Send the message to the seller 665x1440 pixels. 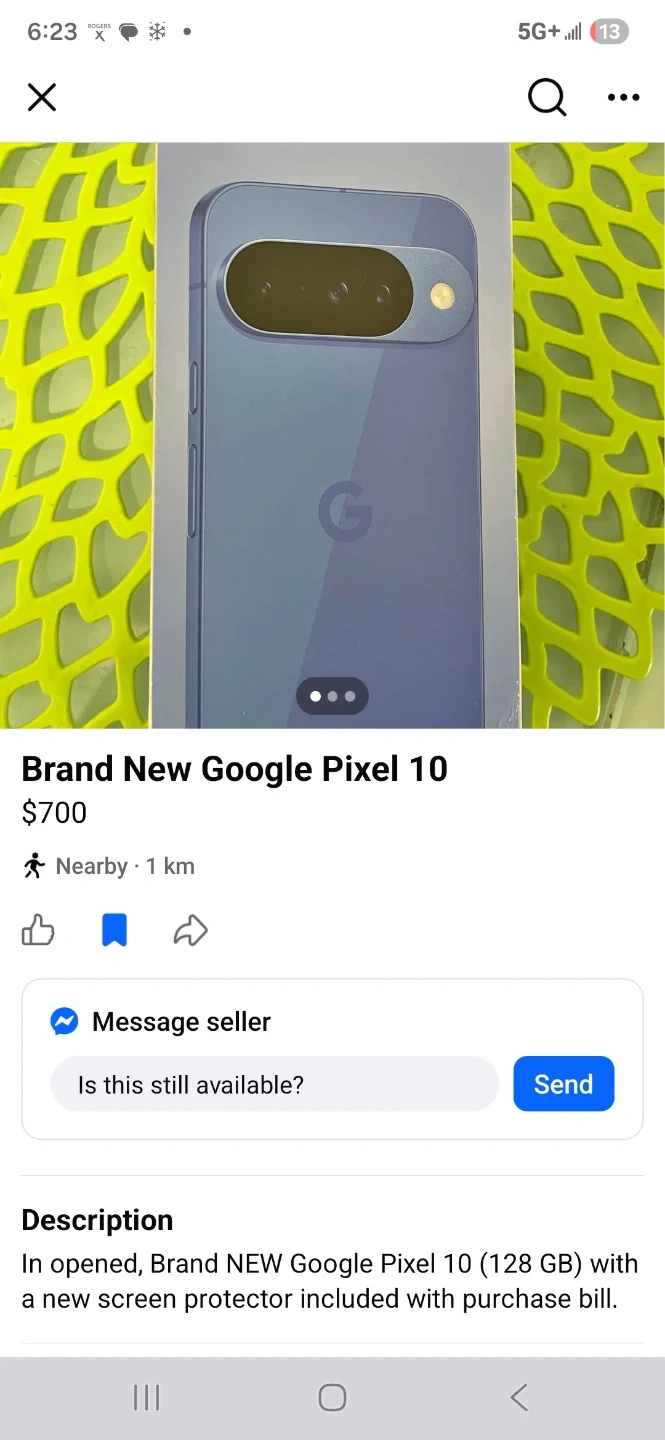click(563, 1084)
